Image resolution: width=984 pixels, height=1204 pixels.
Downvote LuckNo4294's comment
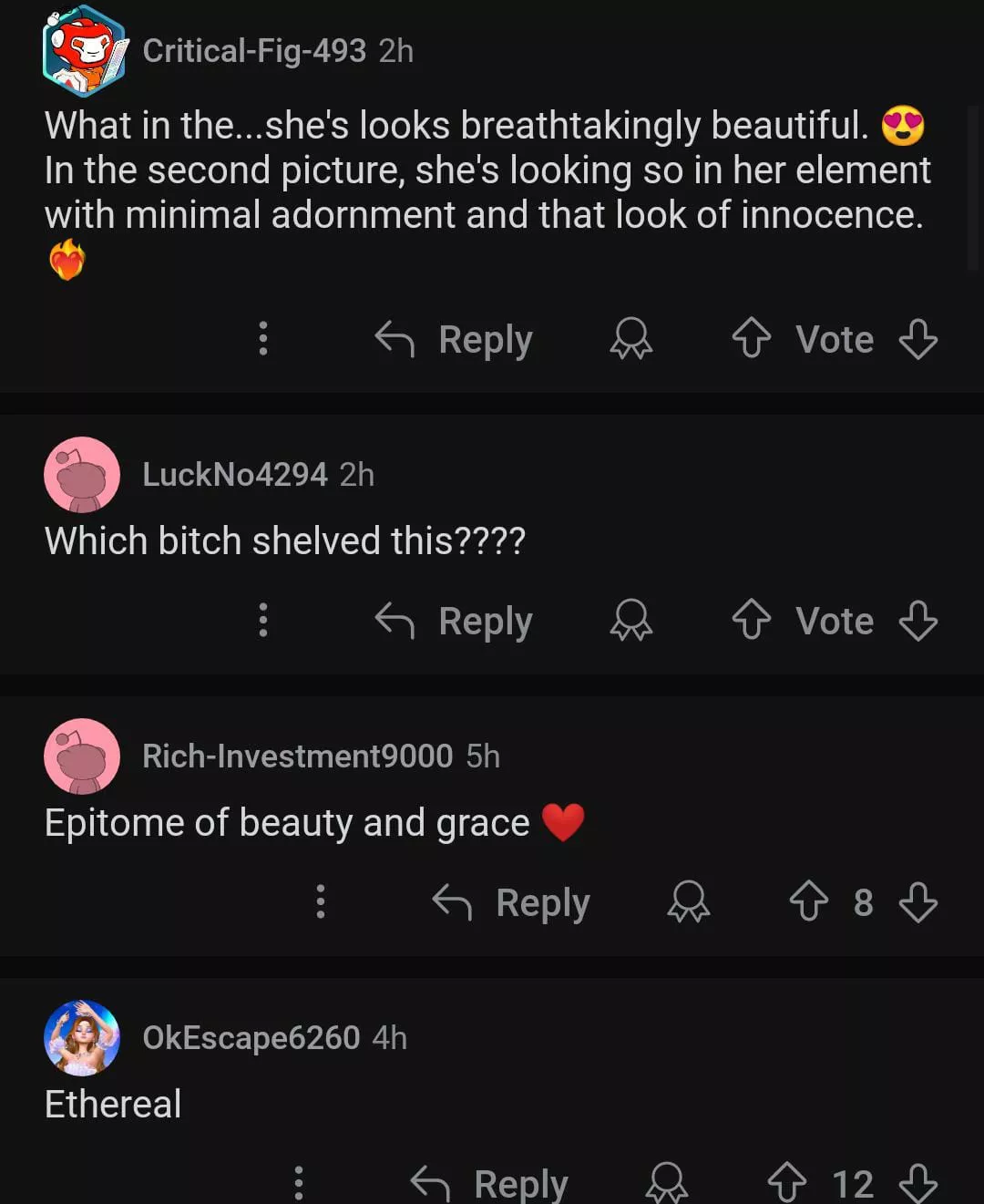click(x=917, y=621)
